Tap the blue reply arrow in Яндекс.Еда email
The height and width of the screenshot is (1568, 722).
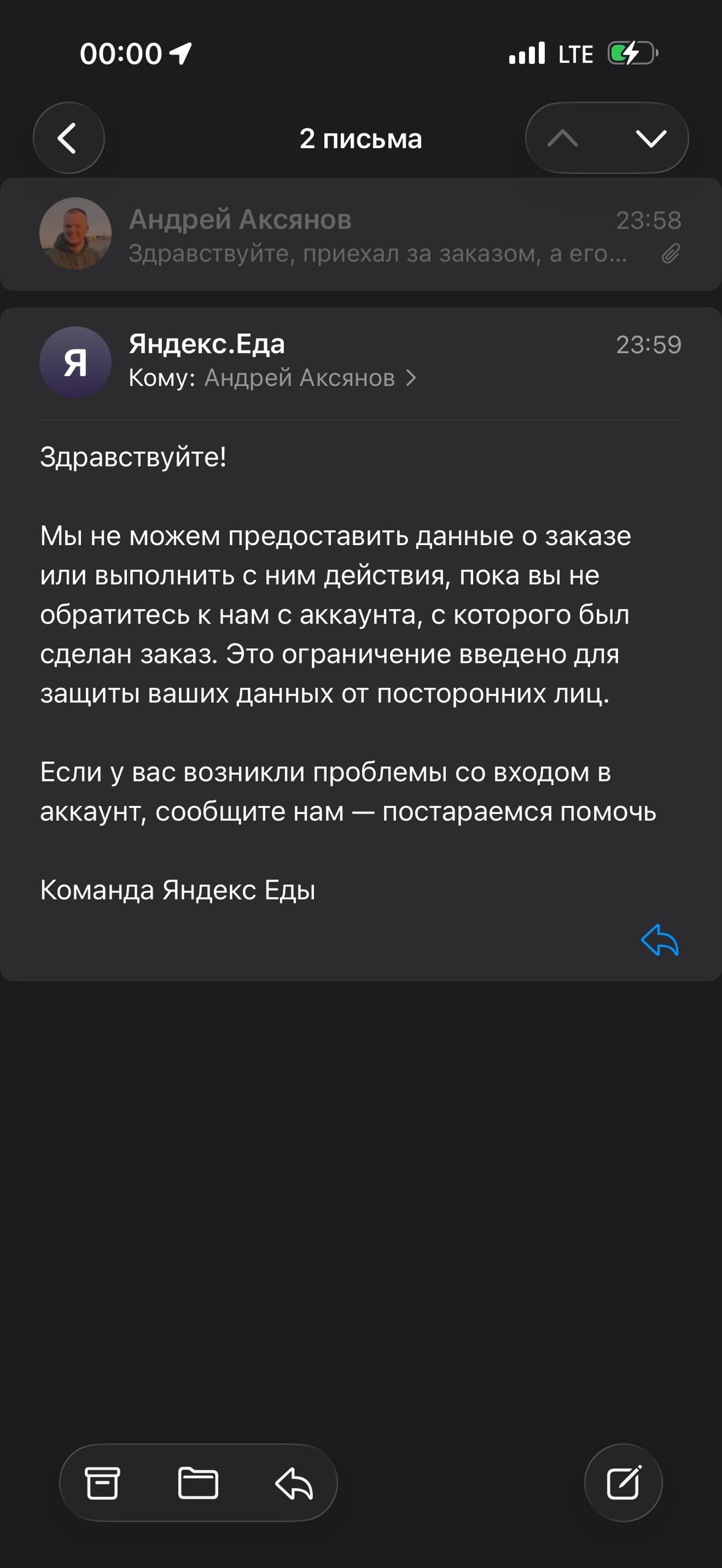point(659,940)
